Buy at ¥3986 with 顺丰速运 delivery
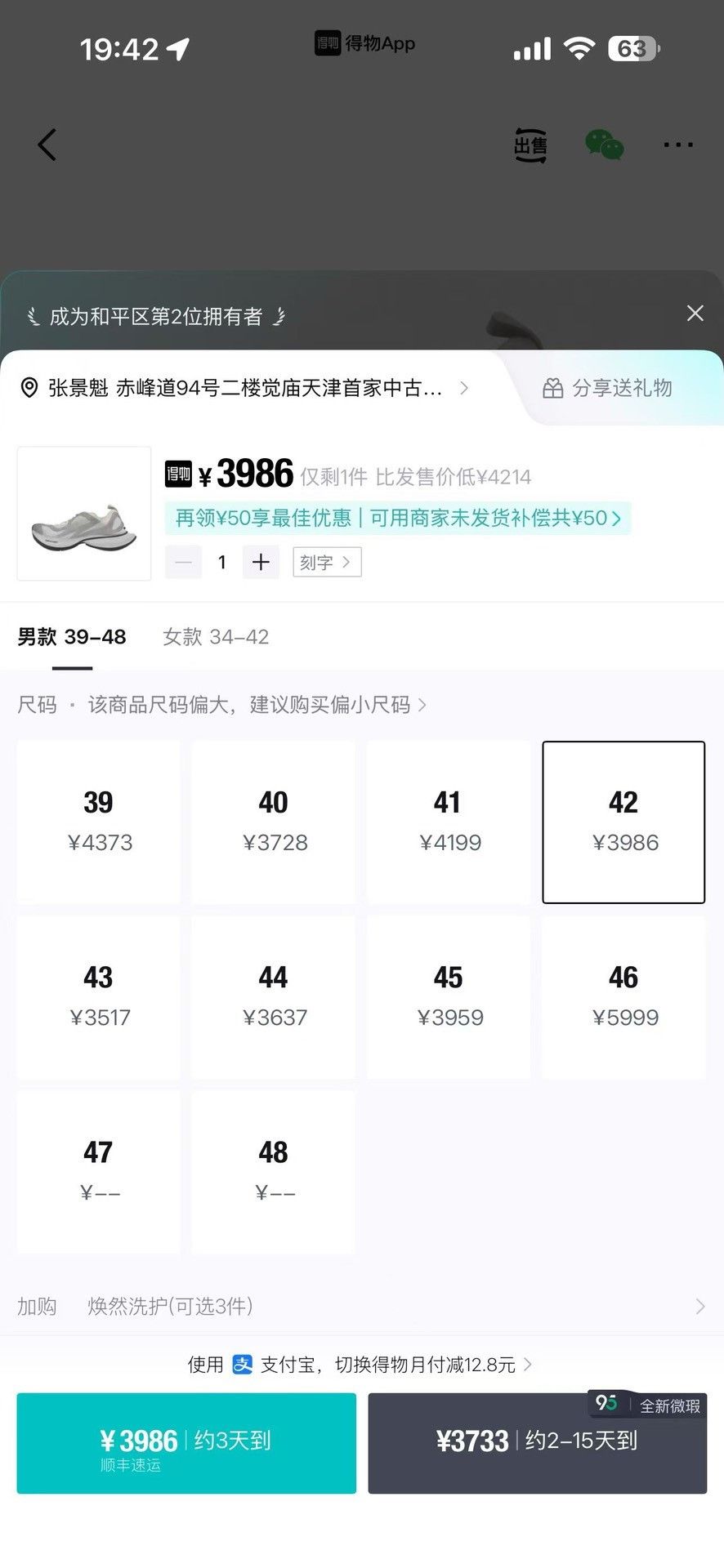Screen dimensions: 724x1568 186,1443
